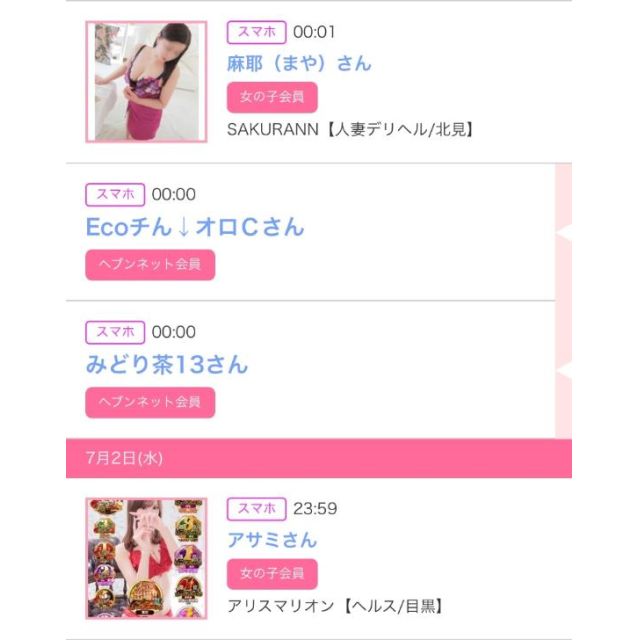Open 麻耶（まや）さん profile link
Viewport: 640px width, 640px height.
[x=299, y=63]
